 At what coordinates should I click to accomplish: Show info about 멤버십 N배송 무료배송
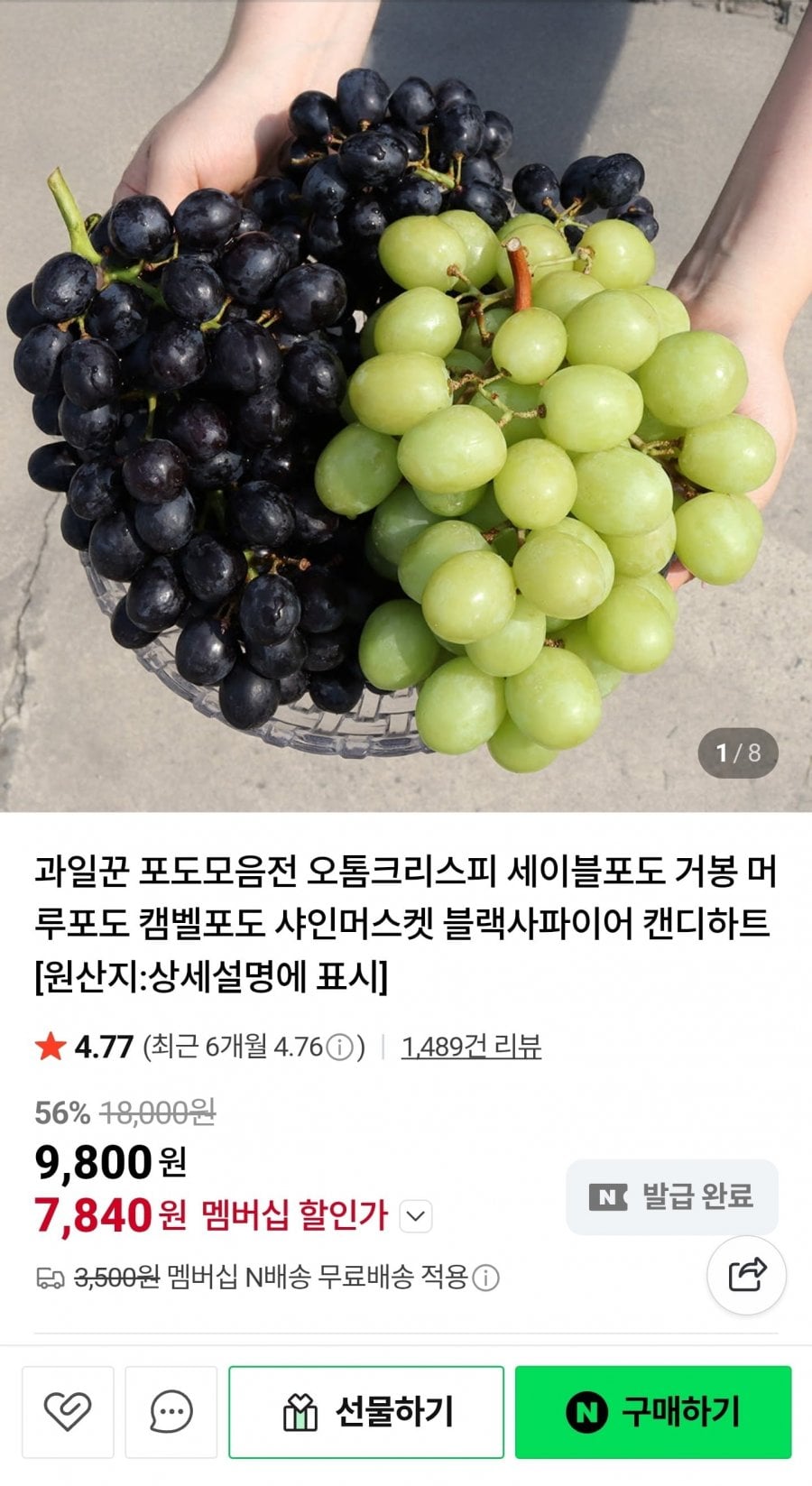coord(486,1278)
